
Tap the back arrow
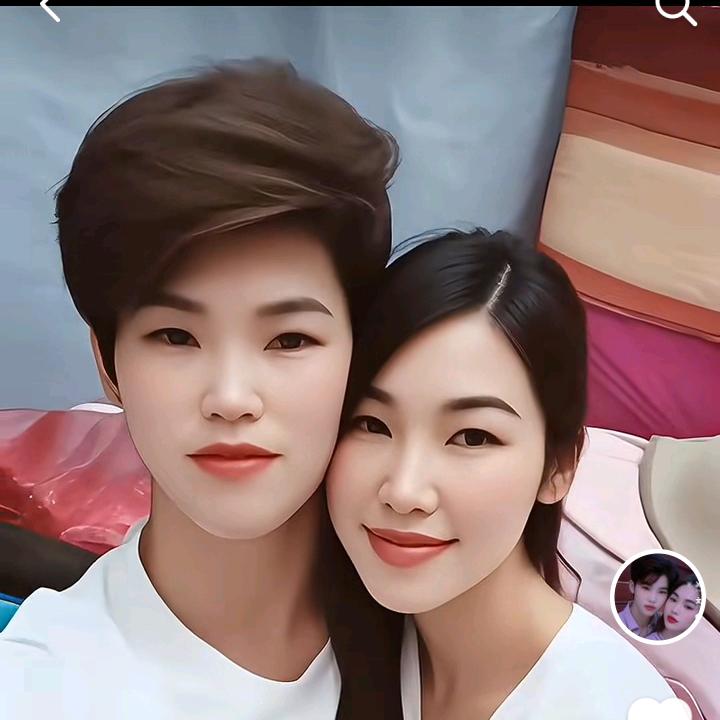tap(50, 10)
